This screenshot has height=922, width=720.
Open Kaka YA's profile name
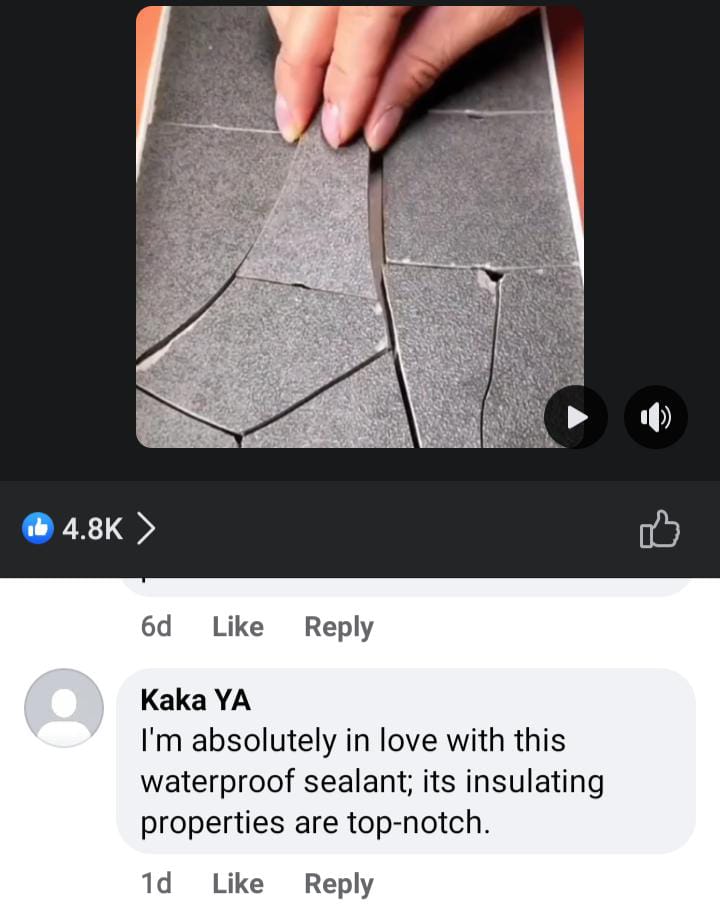pos(196,699)
